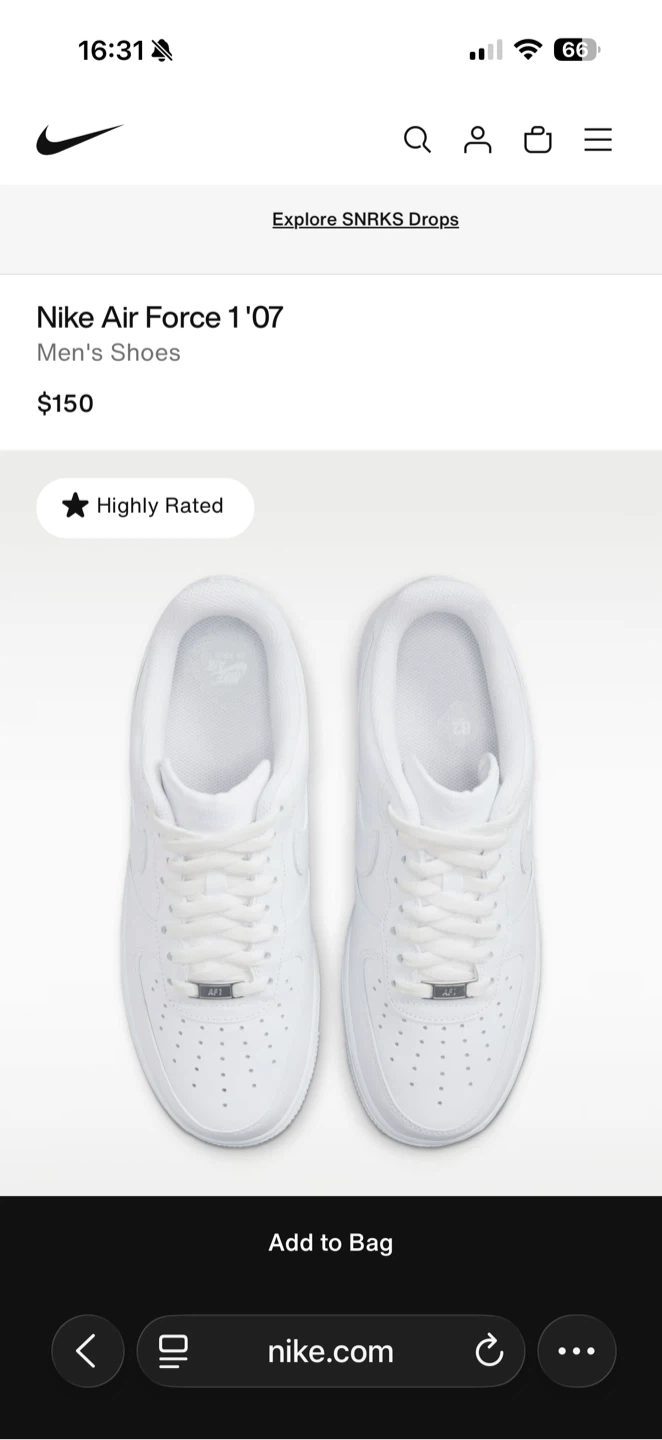Tap the nike.com address bar
The image size is (662, 1440).
(x=331, y=1352)
